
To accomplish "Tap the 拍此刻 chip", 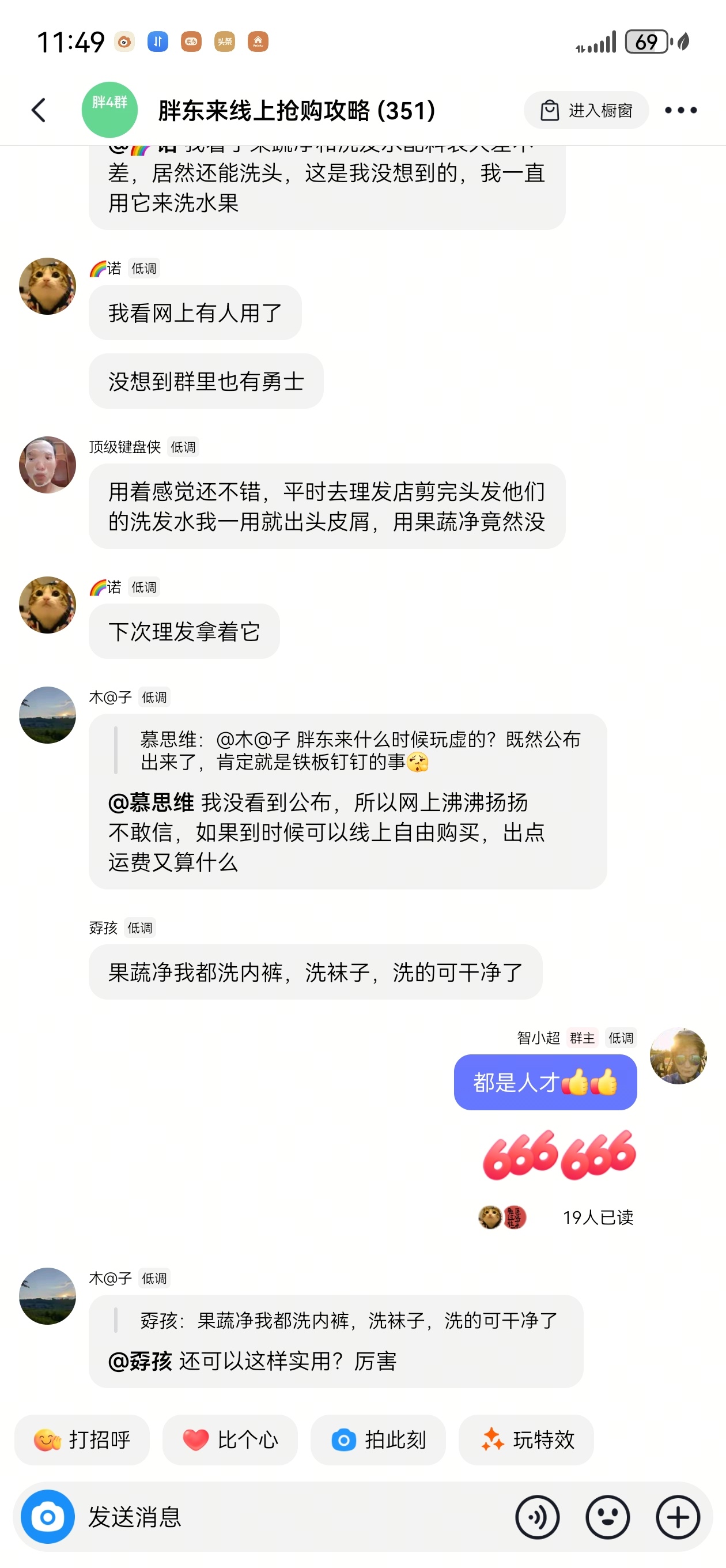I will pos(378,1439).
